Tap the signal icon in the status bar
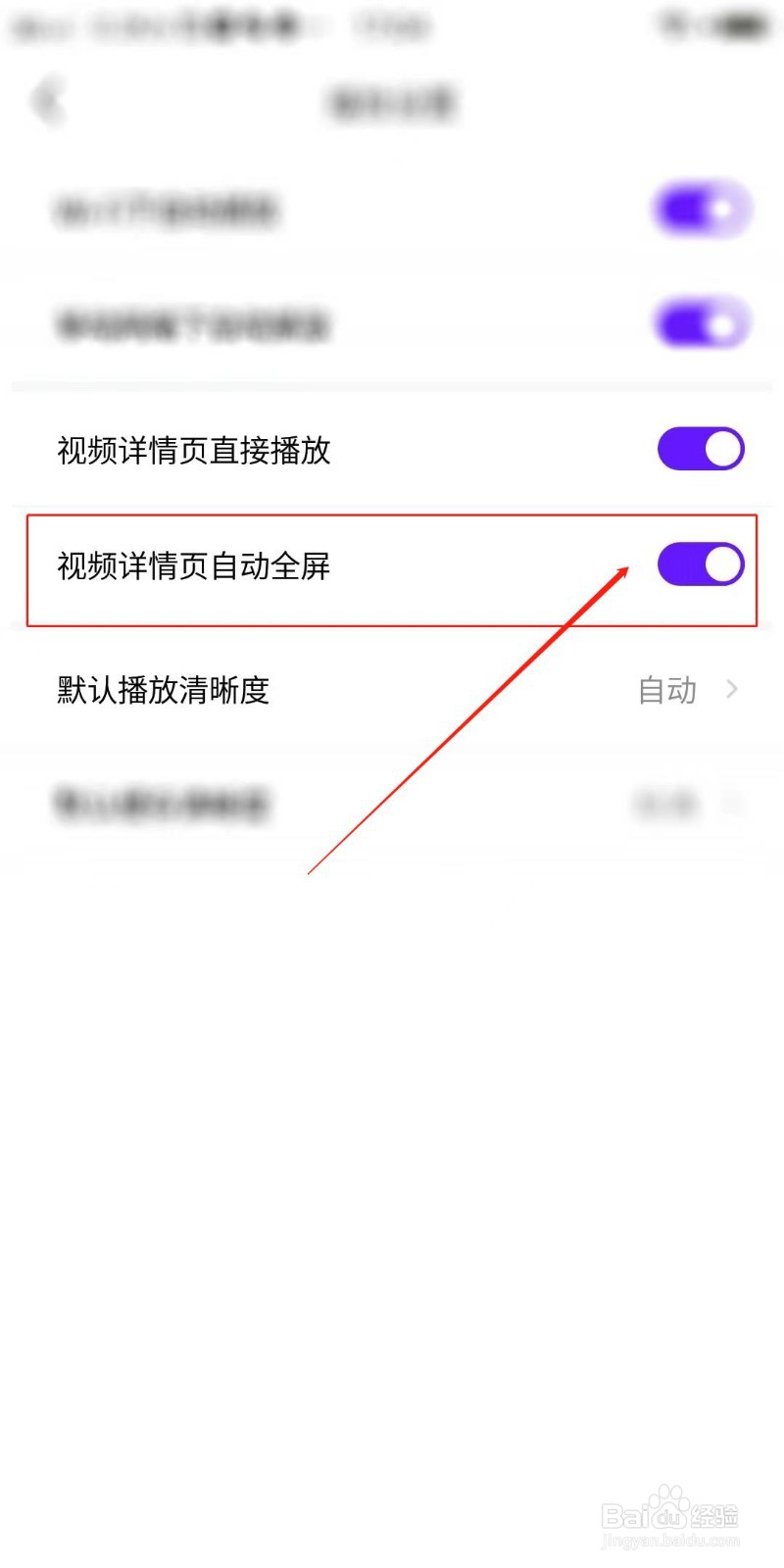The height and width of the screenshot is (1568, 784). click(x=676, y=26)
